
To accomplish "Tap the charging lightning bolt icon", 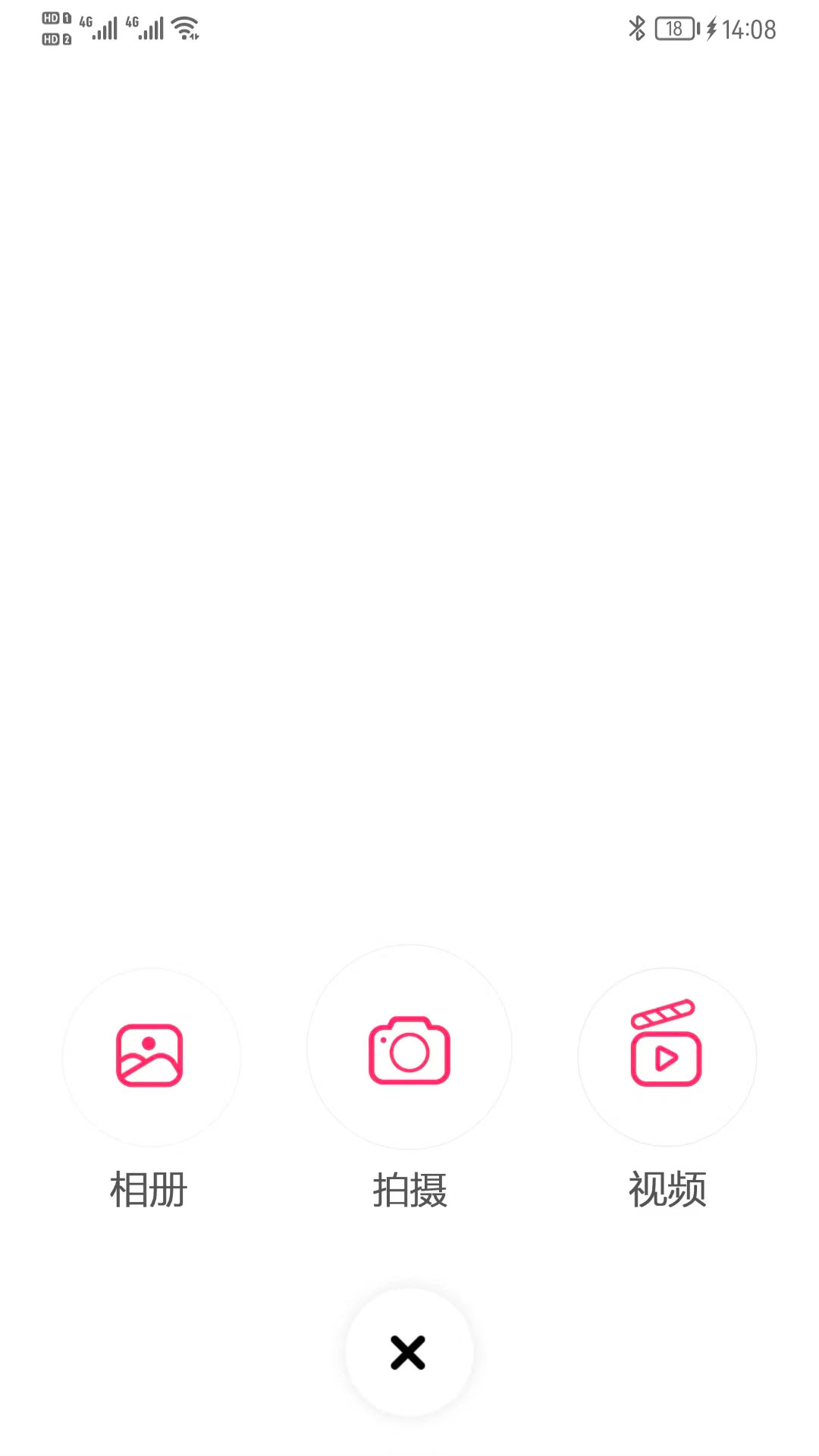I will (711, 29).
